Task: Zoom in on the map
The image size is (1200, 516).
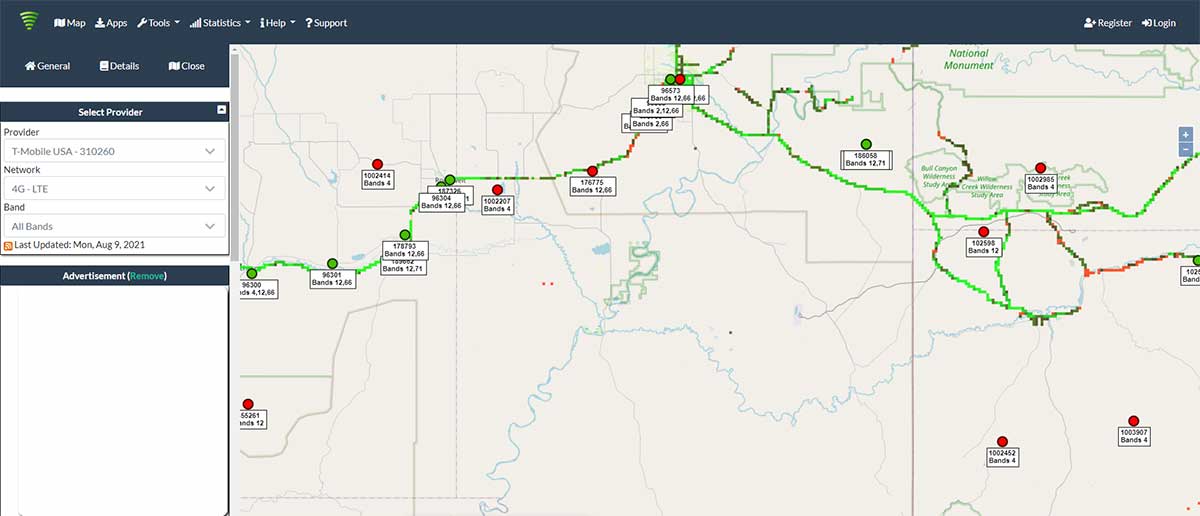Action: tap(1185, 134)
